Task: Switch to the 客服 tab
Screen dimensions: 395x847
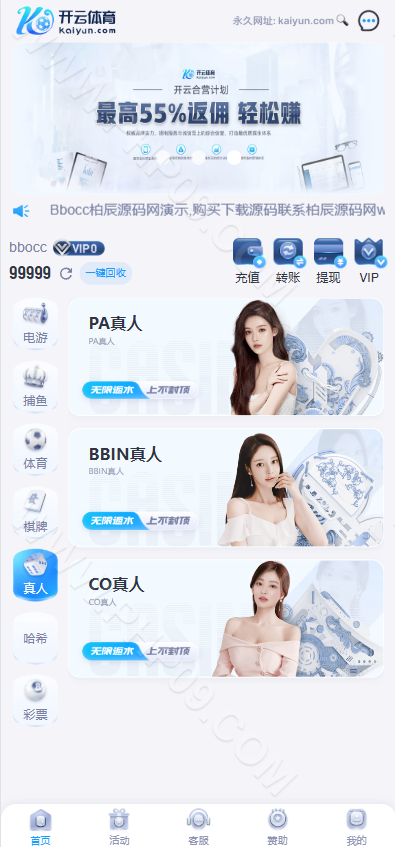Action: [198, 826]
